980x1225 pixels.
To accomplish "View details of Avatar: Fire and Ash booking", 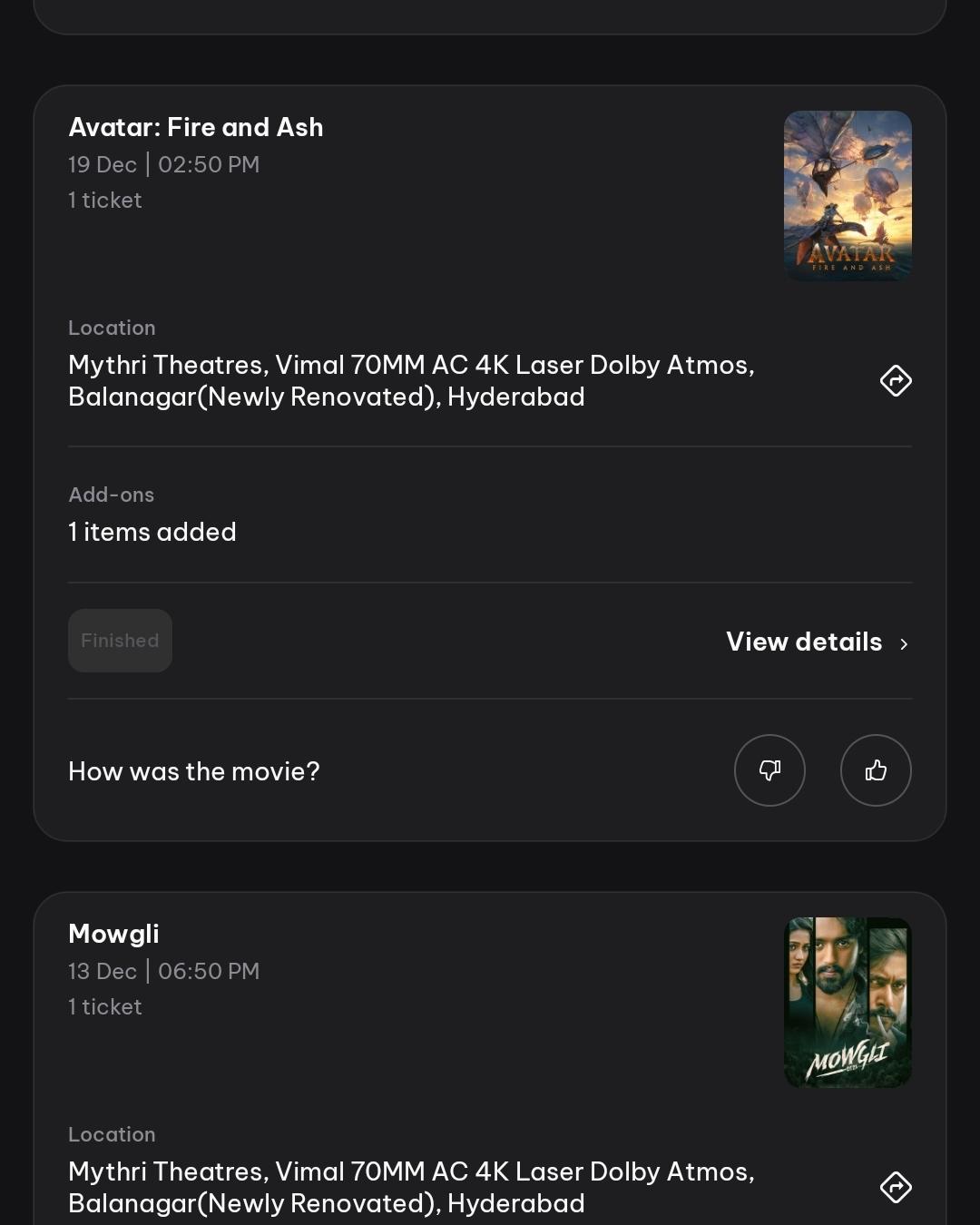I will [817, 642].
